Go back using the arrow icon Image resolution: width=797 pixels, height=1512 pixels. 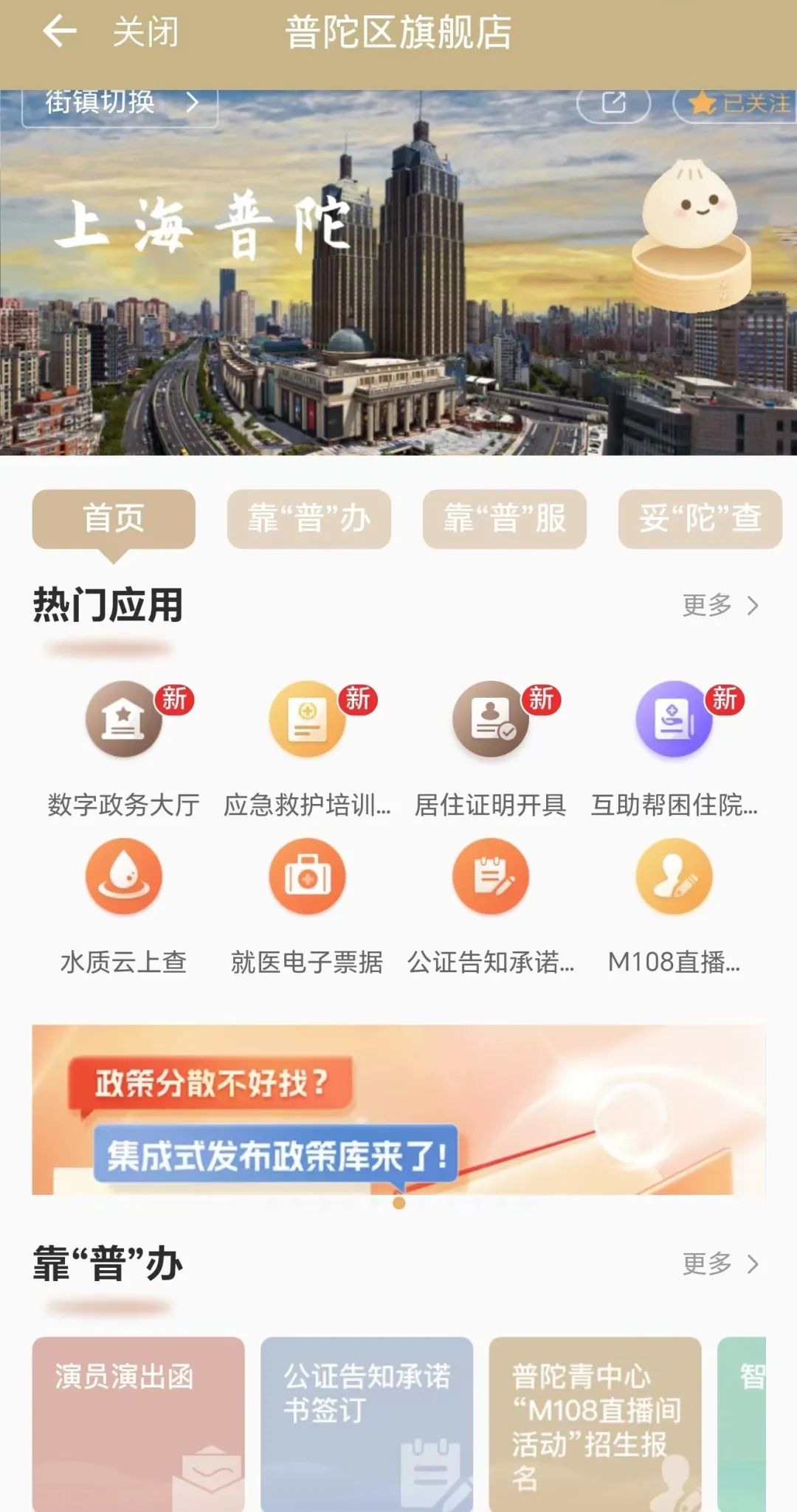(x=60, y=32)
